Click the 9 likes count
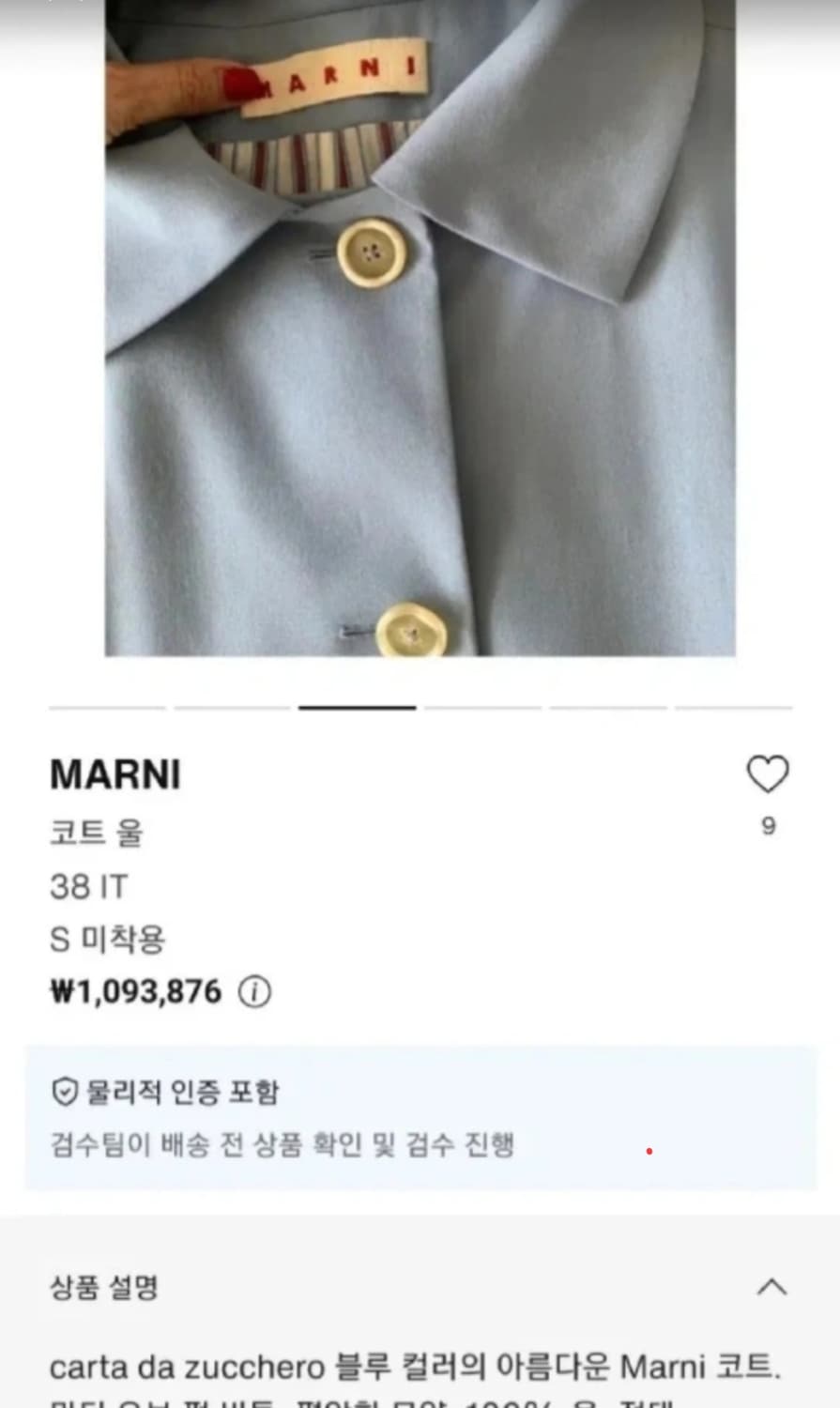The width and height of the screenshot is (840, 1408). pyautogui.click(x=769, y=826)
